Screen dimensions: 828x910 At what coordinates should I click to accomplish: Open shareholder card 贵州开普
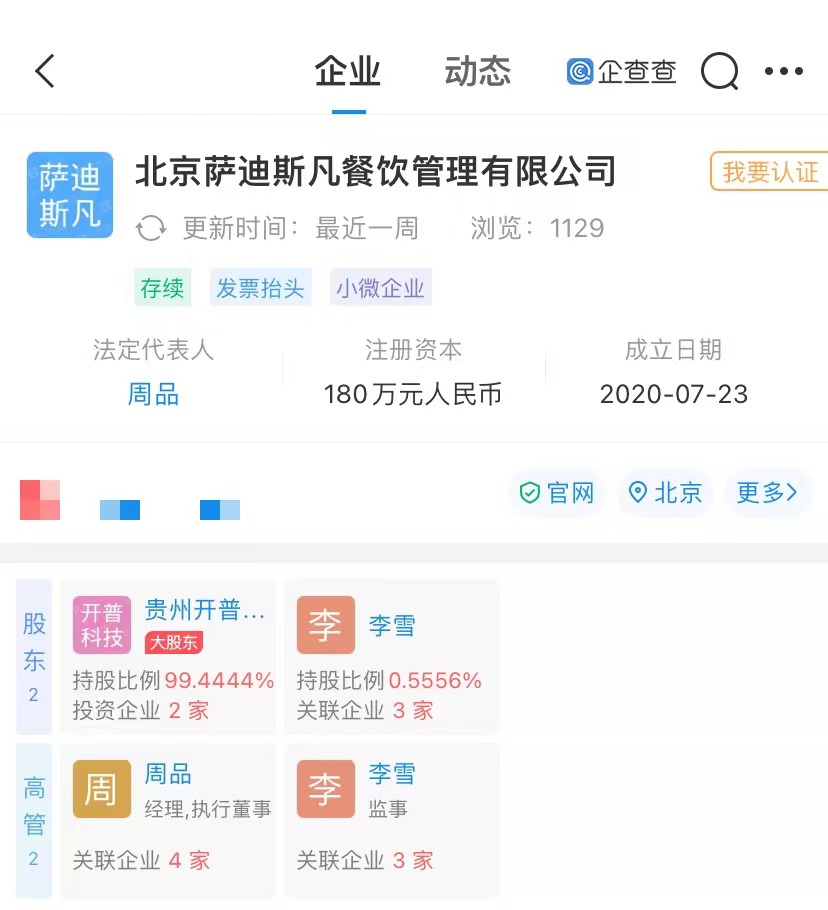168,656
